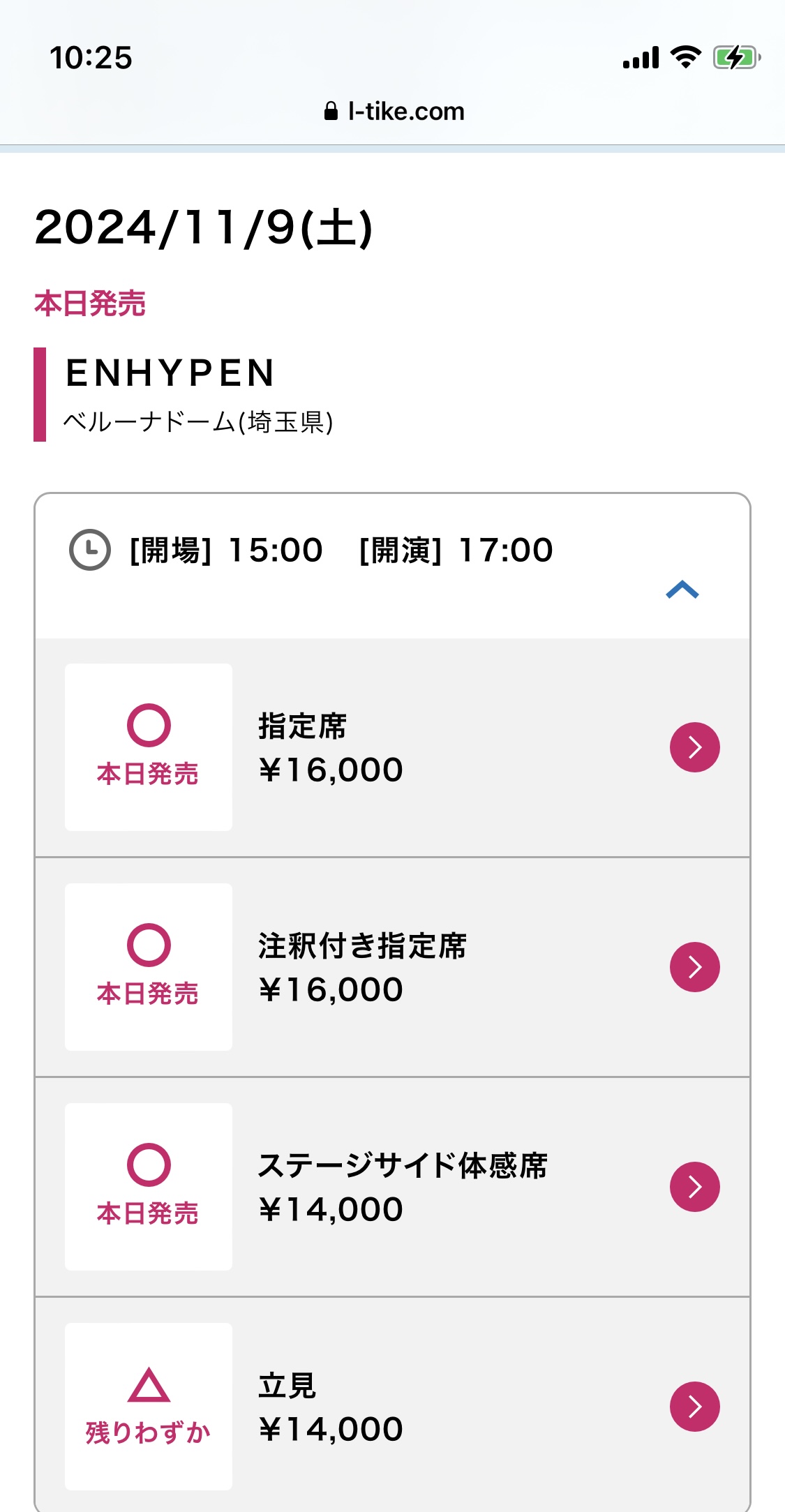Tap the l-tike.com address bar

pyautogui.click(x=394, y=112)
